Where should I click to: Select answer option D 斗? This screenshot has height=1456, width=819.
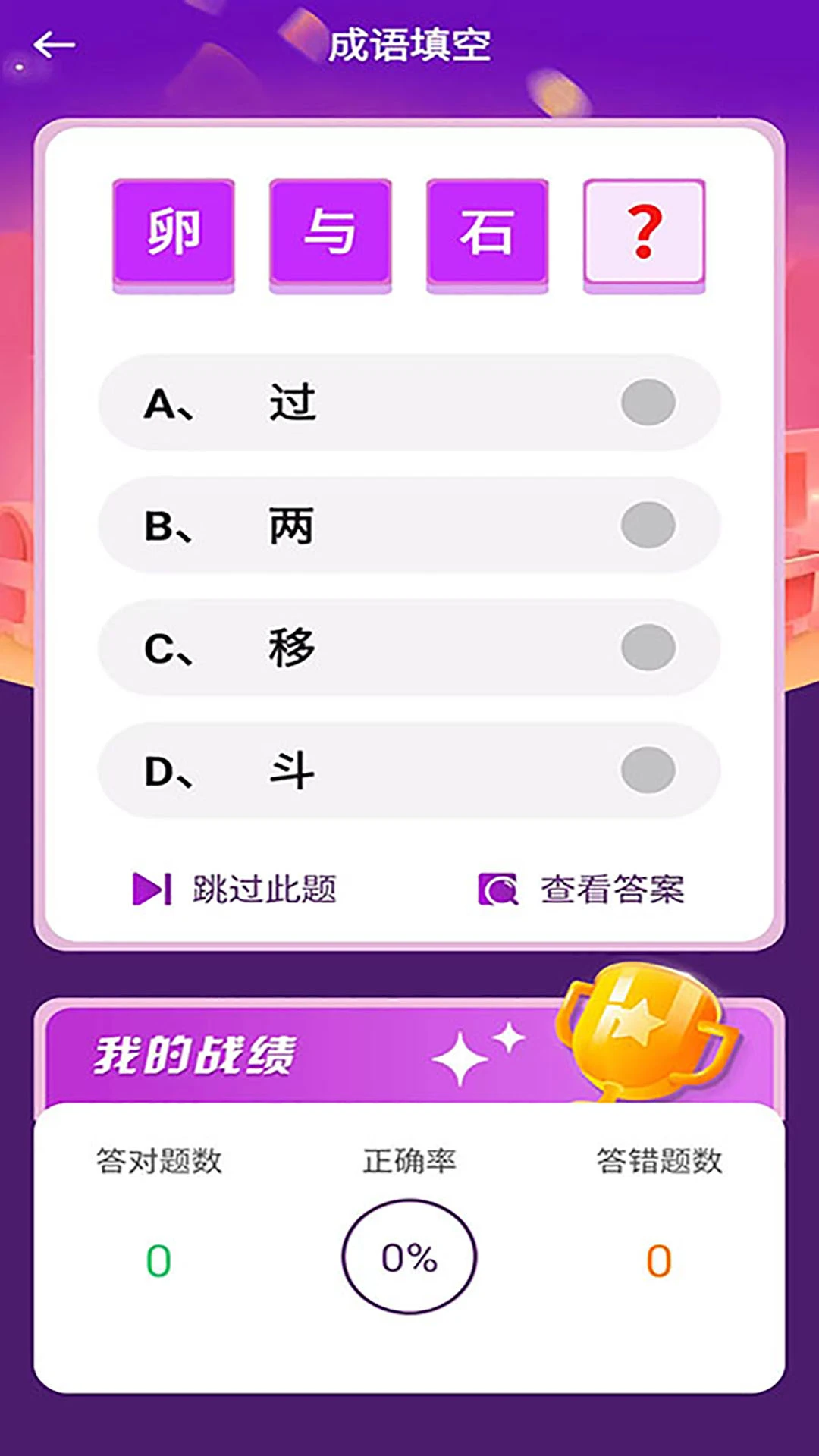coord(409,770)
